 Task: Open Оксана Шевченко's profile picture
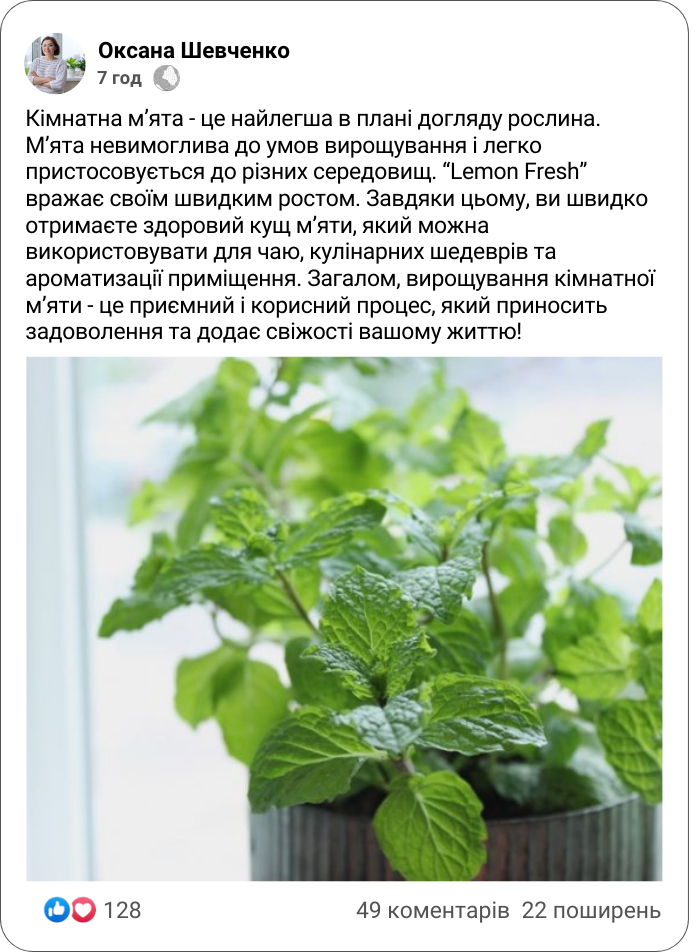tap(55, 63)
